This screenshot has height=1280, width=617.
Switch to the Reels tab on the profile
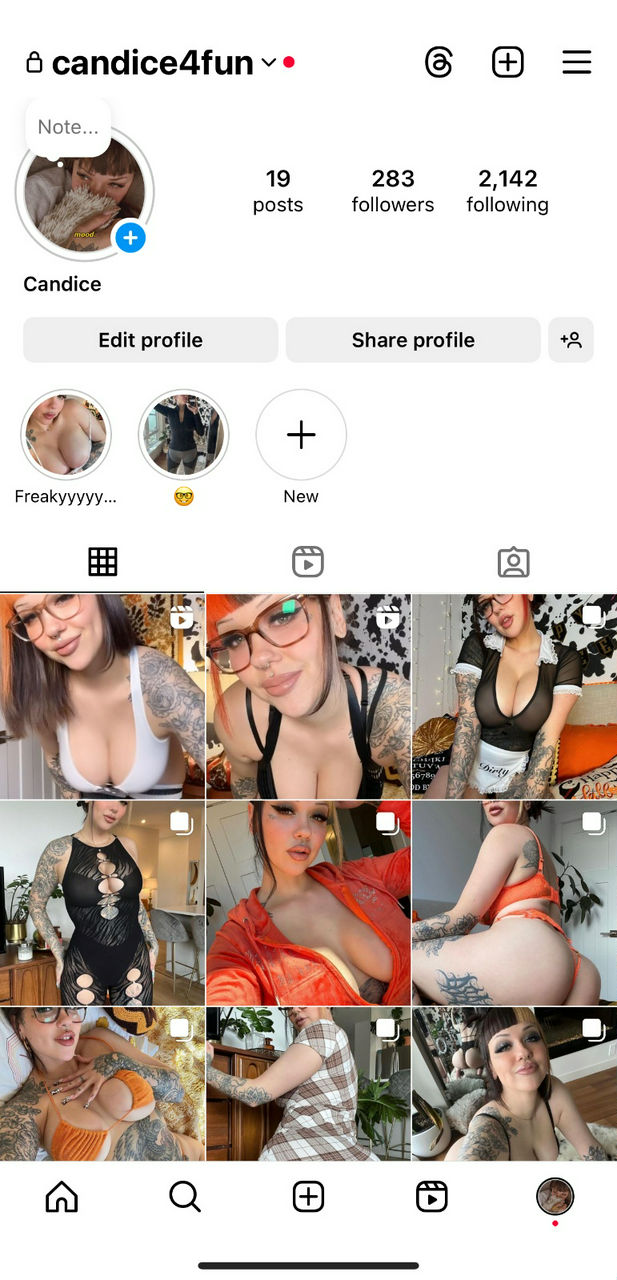[308, 562]
